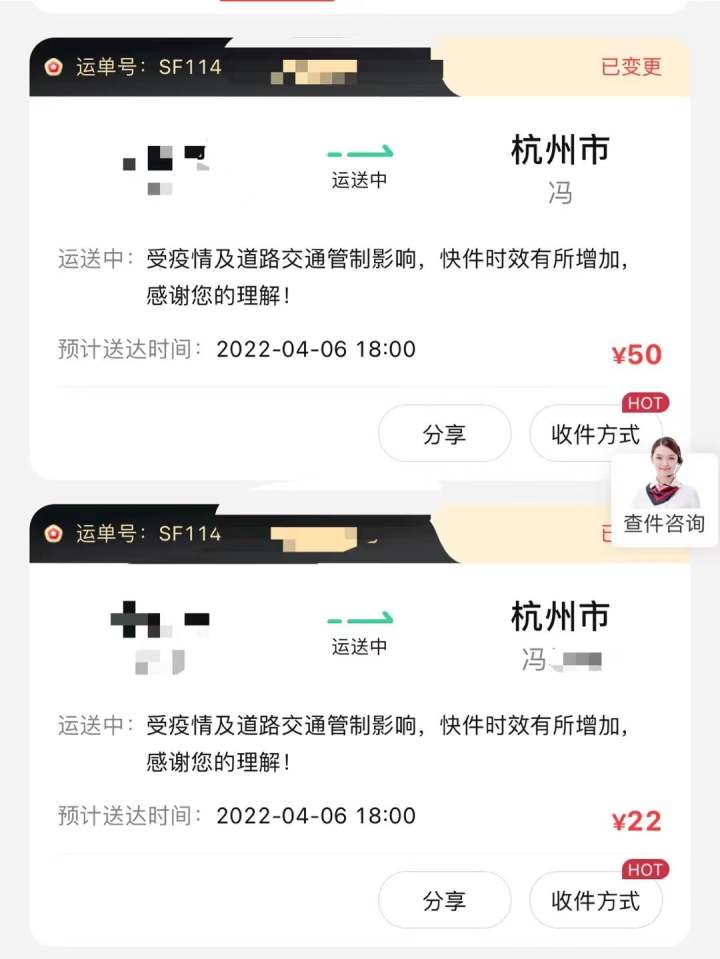This screenshot has width=720, height=959.
Task: Tap 分享 on the ¥50 shipment
Action: click(444, 434)
